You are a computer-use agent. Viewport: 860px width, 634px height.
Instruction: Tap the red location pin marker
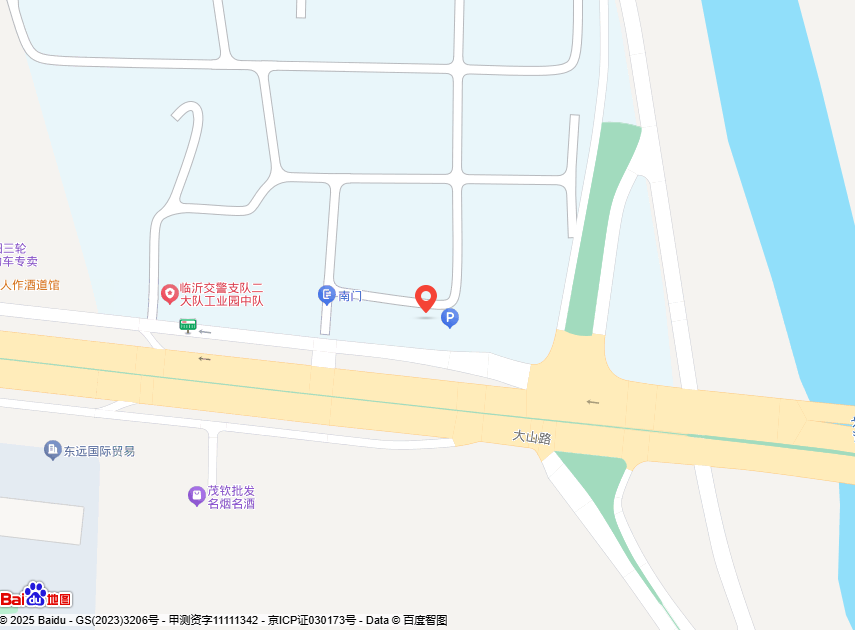pos(426,298)
